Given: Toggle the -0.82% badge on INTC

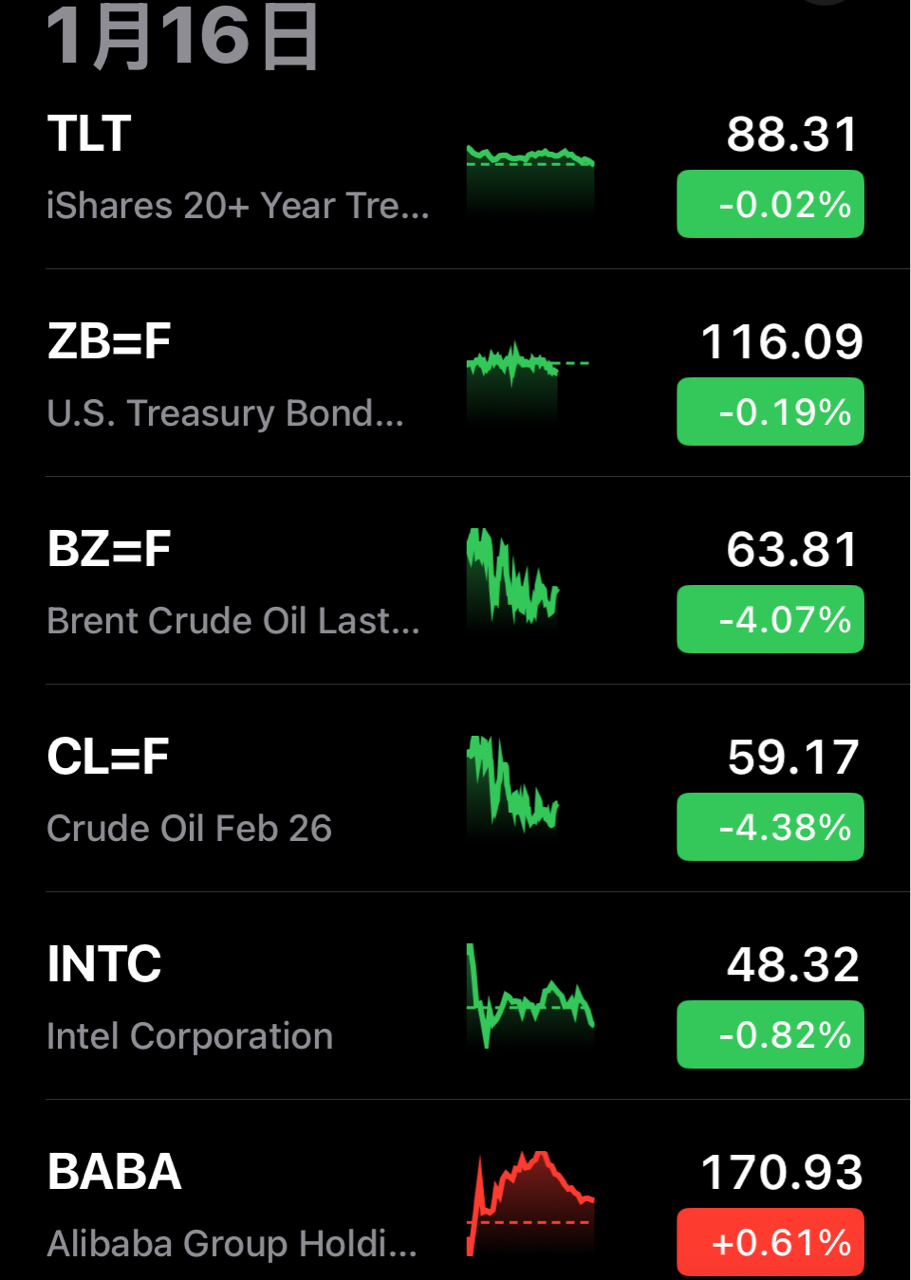Looking at the screenshot, I should 770,1035.
